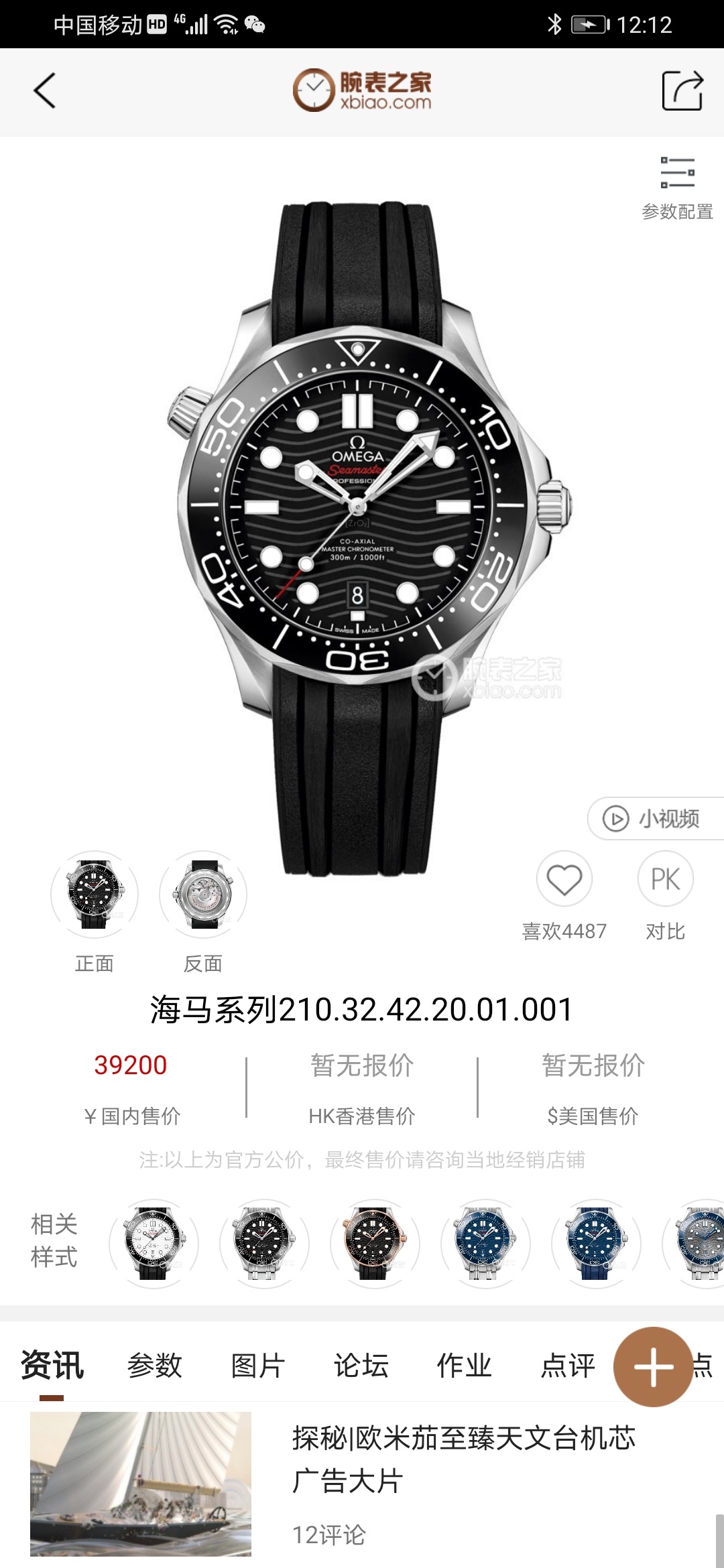Switch to the 参数 tab
Viewport: 724px width, 1568px height.
155,1365
